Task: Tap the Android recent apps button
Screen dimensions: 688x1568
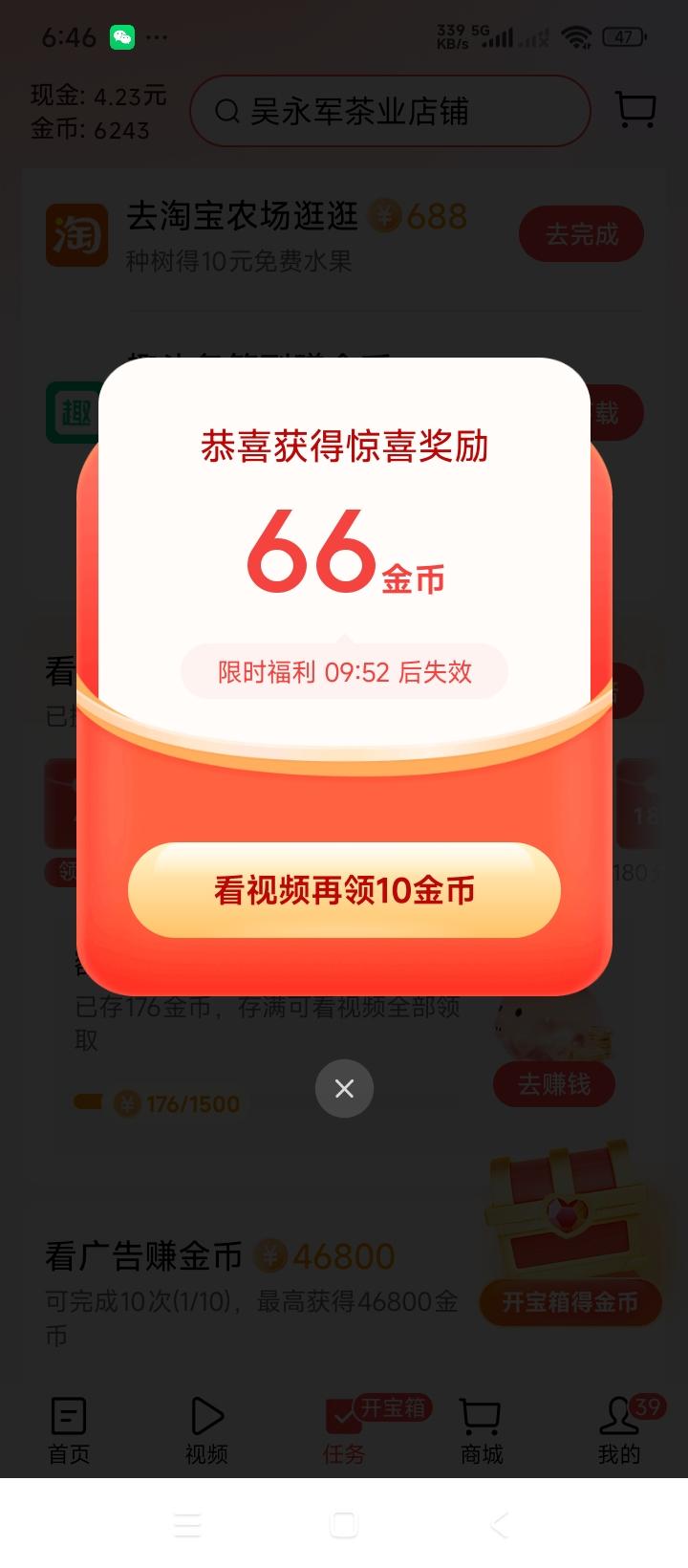Action: tap(187, 1527)
